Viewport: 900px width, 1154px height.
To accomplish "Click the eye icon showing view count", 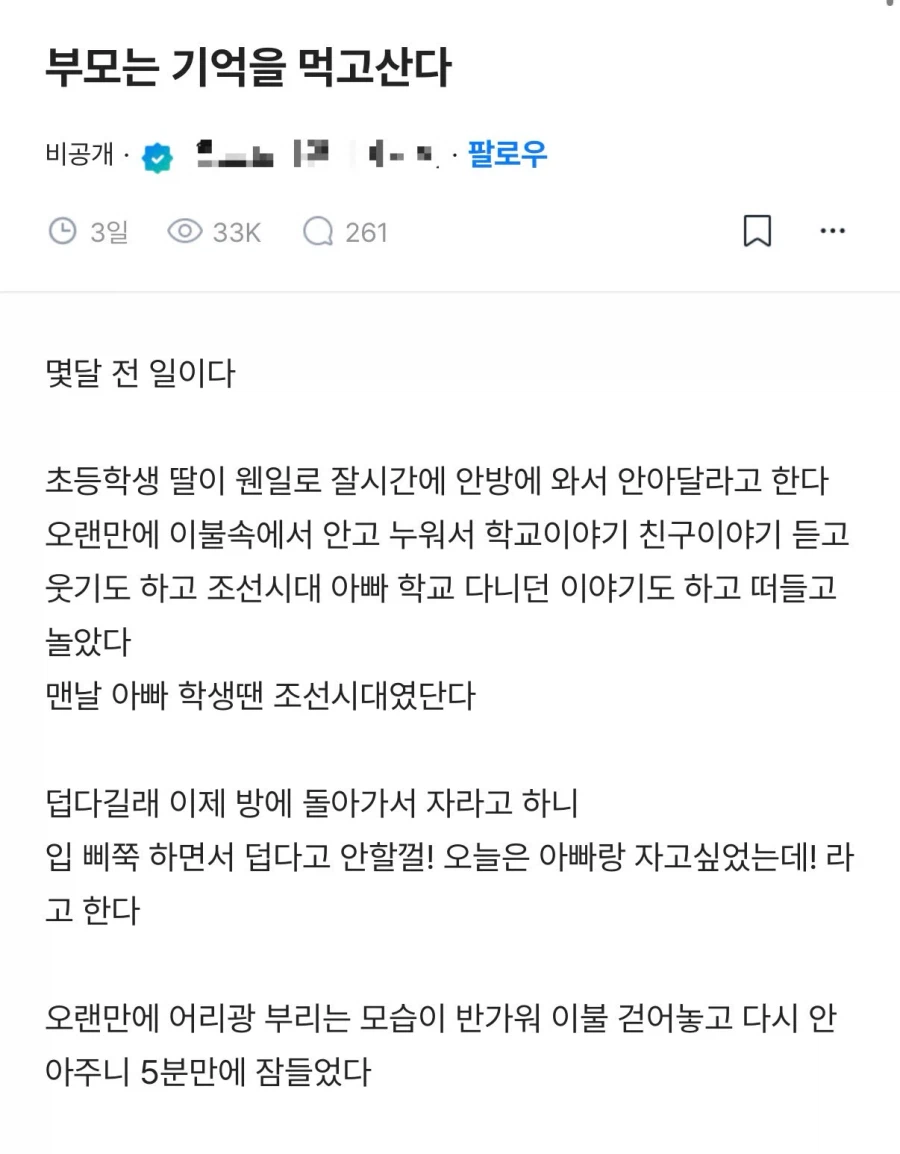I will coord(183,231).
